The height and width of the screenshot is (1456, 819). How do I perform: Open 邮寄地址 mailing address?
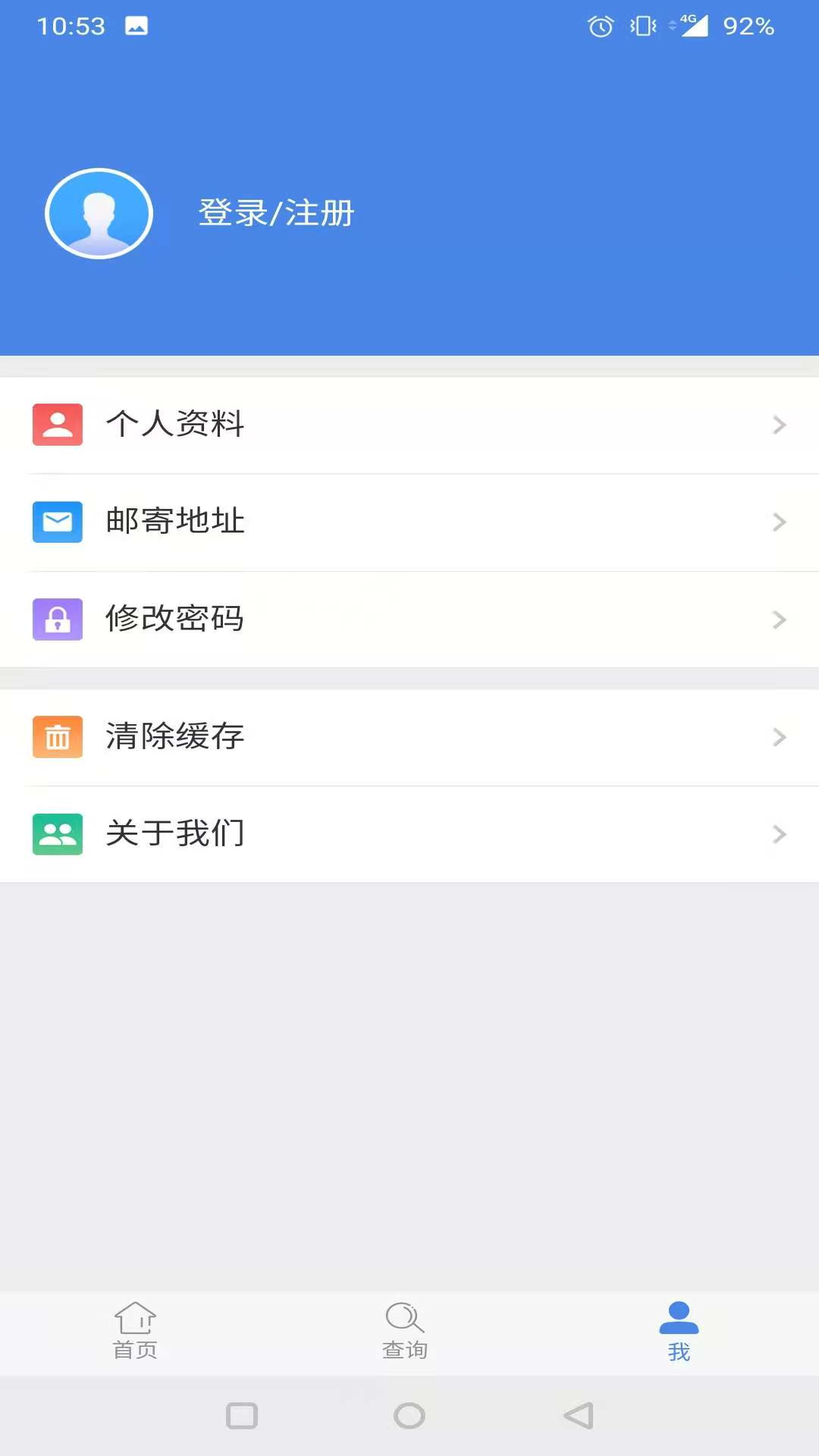click(x=409, y=522)
